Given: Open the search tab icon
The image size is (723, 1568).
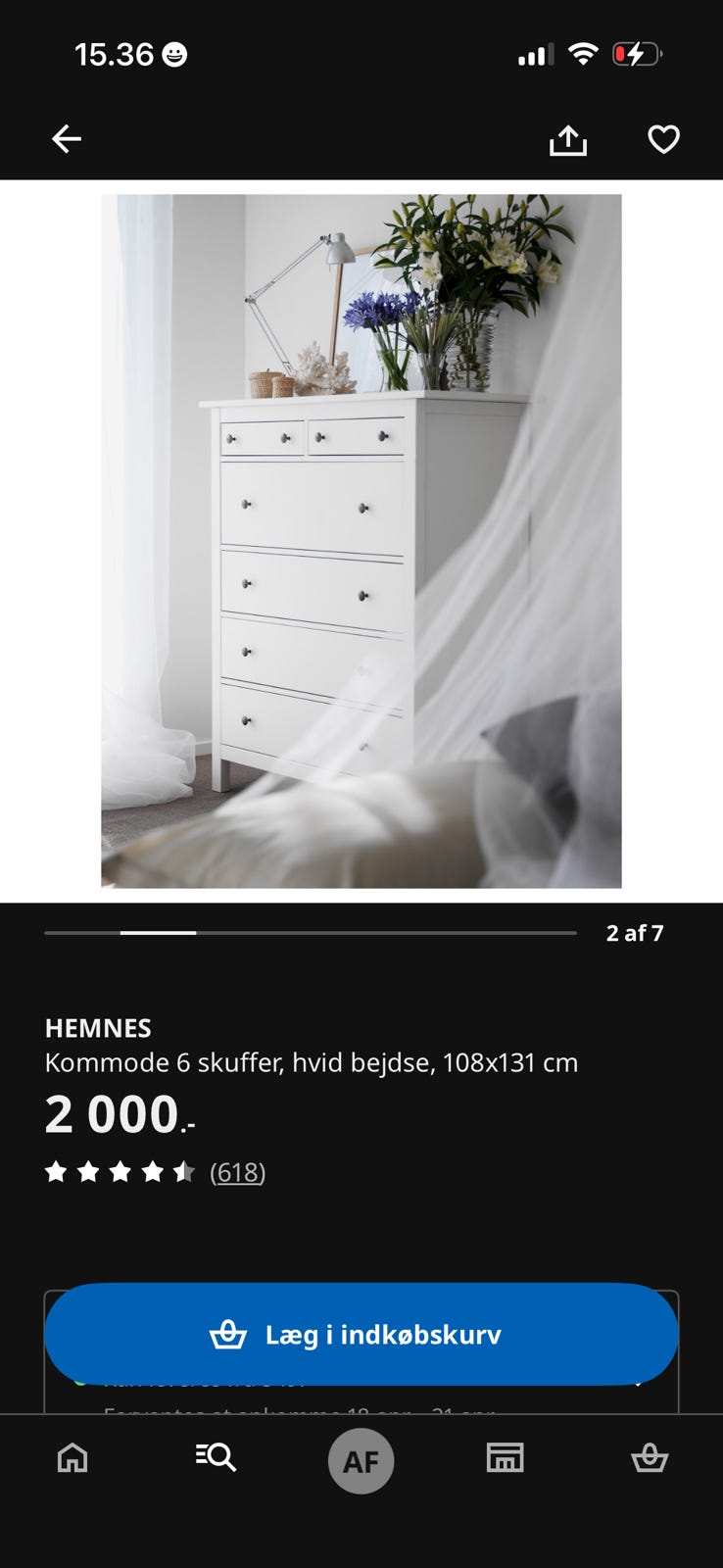Looking at the screenshot, I should [214, 1458].
